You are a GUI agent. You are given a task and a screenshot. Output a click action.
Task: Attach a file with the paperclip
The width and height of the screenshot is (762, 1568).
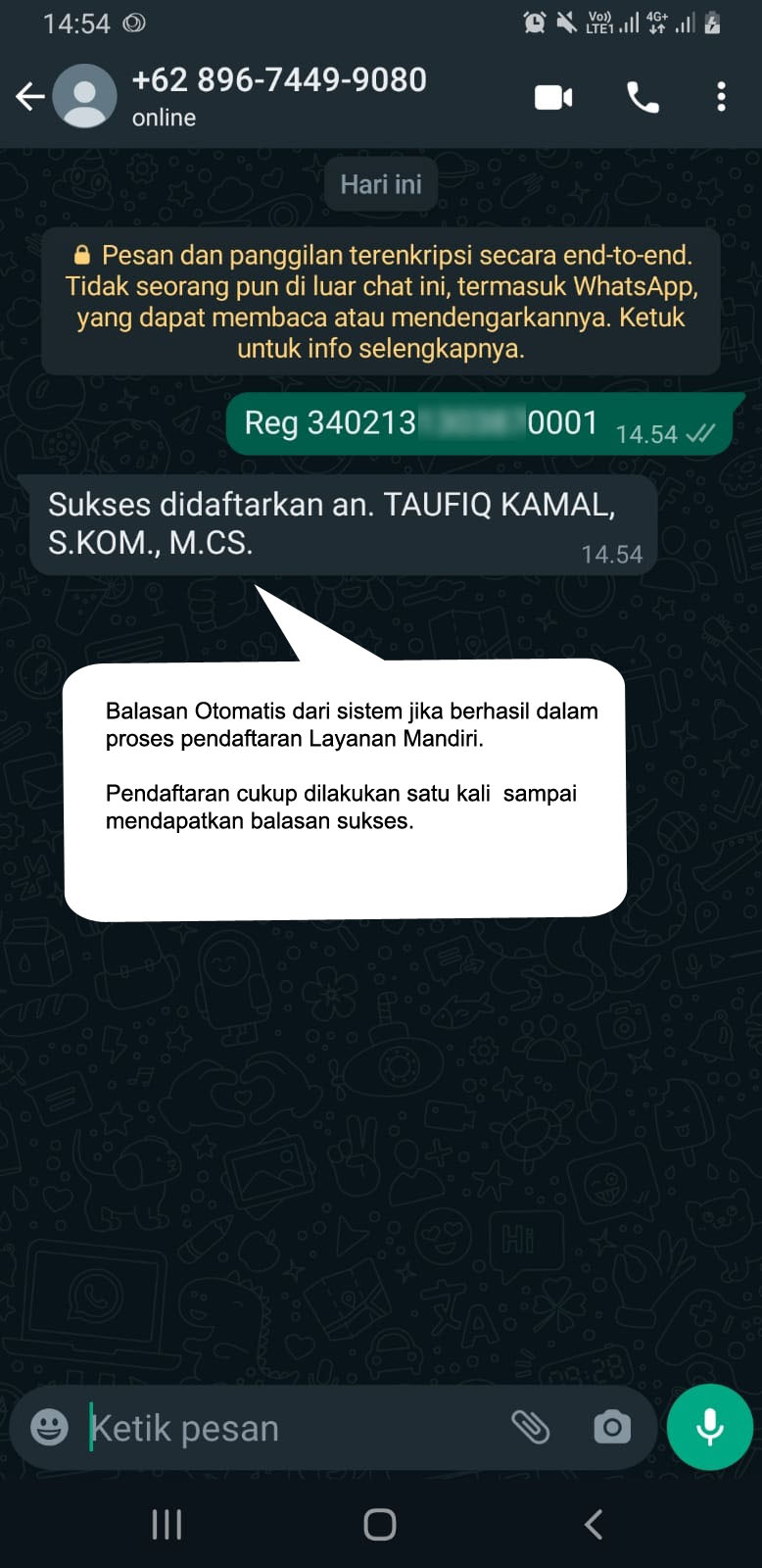(x=530, y=1427)
